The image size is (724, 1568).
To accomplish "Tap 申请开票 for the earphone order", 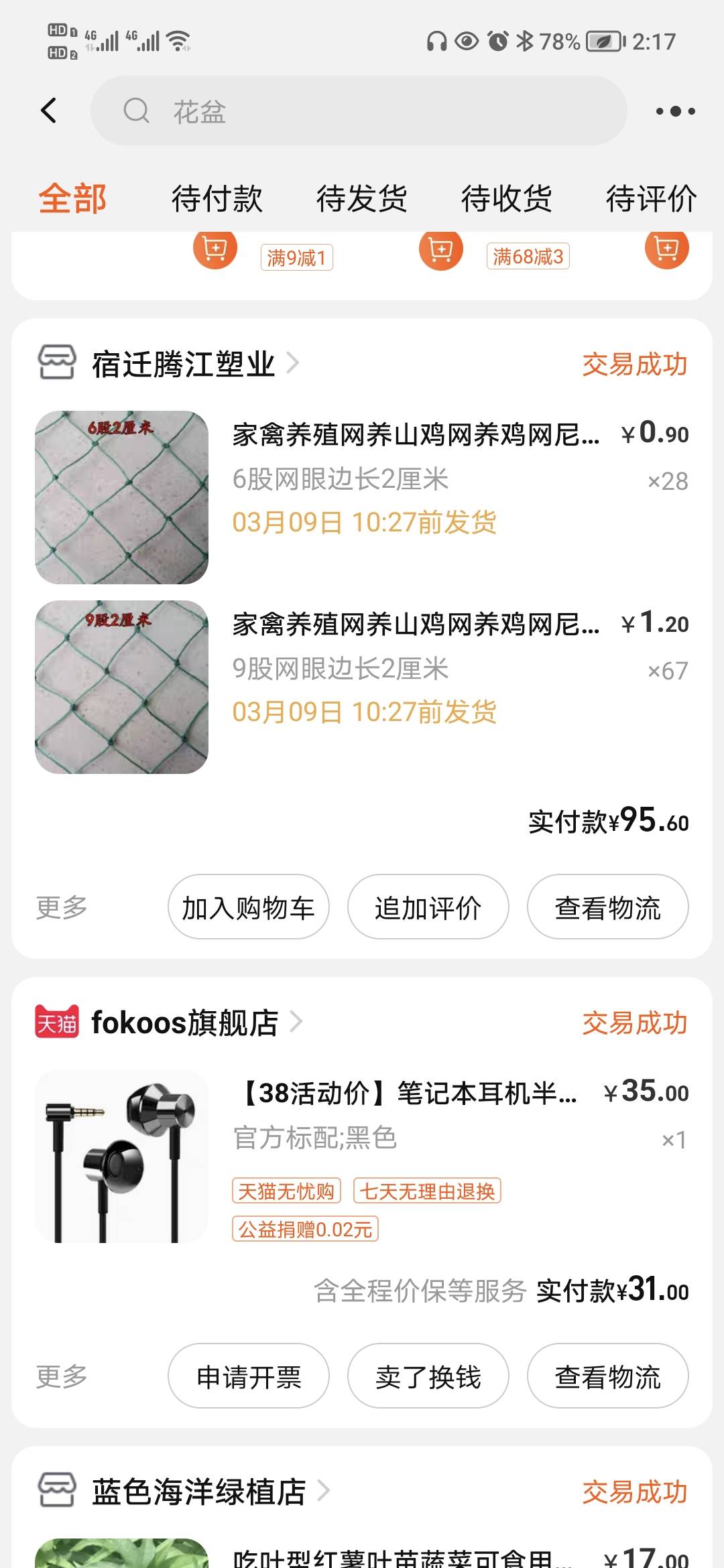I will [x=248, y=1376].
